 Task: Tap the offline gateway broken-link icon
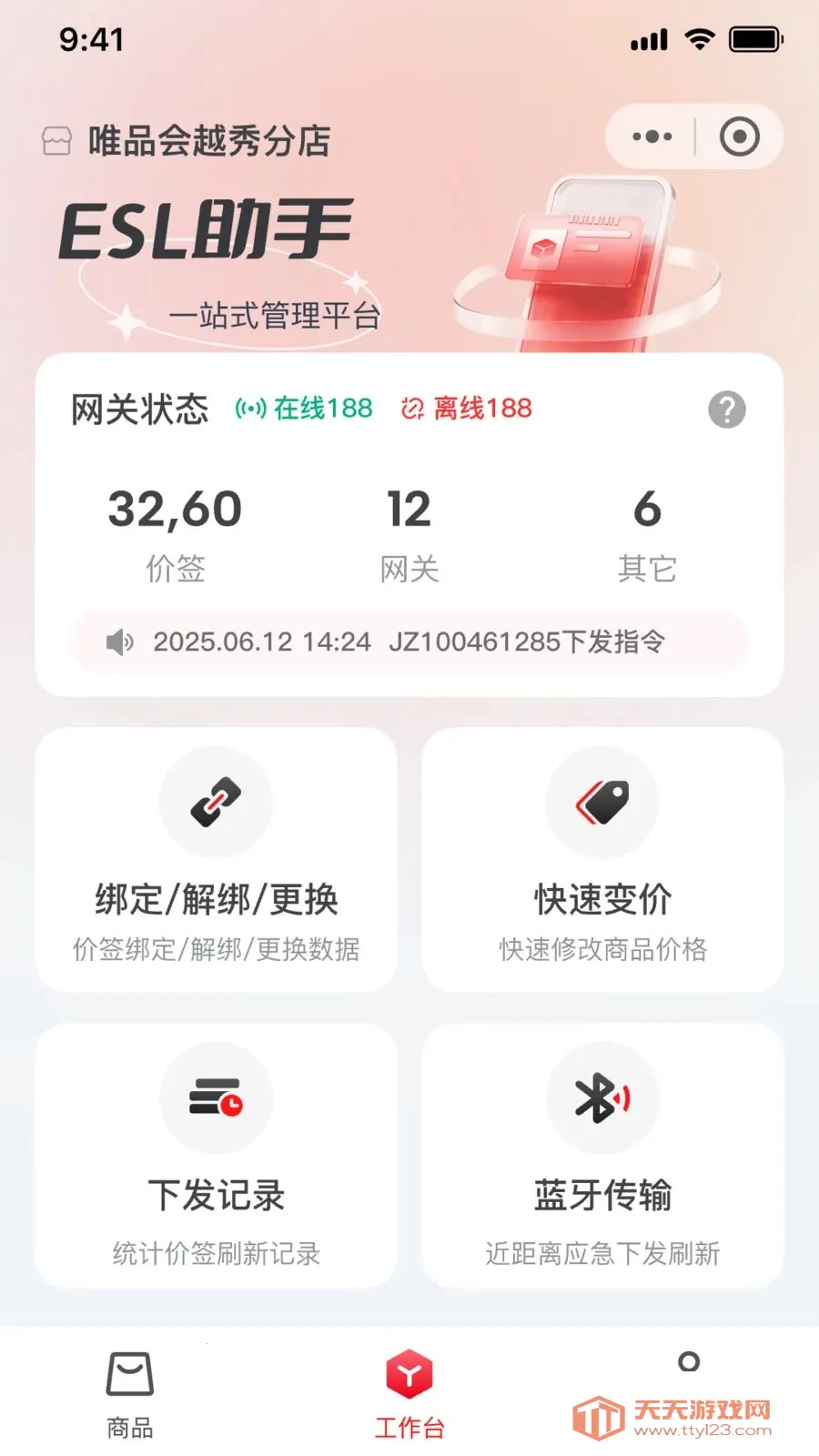(x=412, y=409)
